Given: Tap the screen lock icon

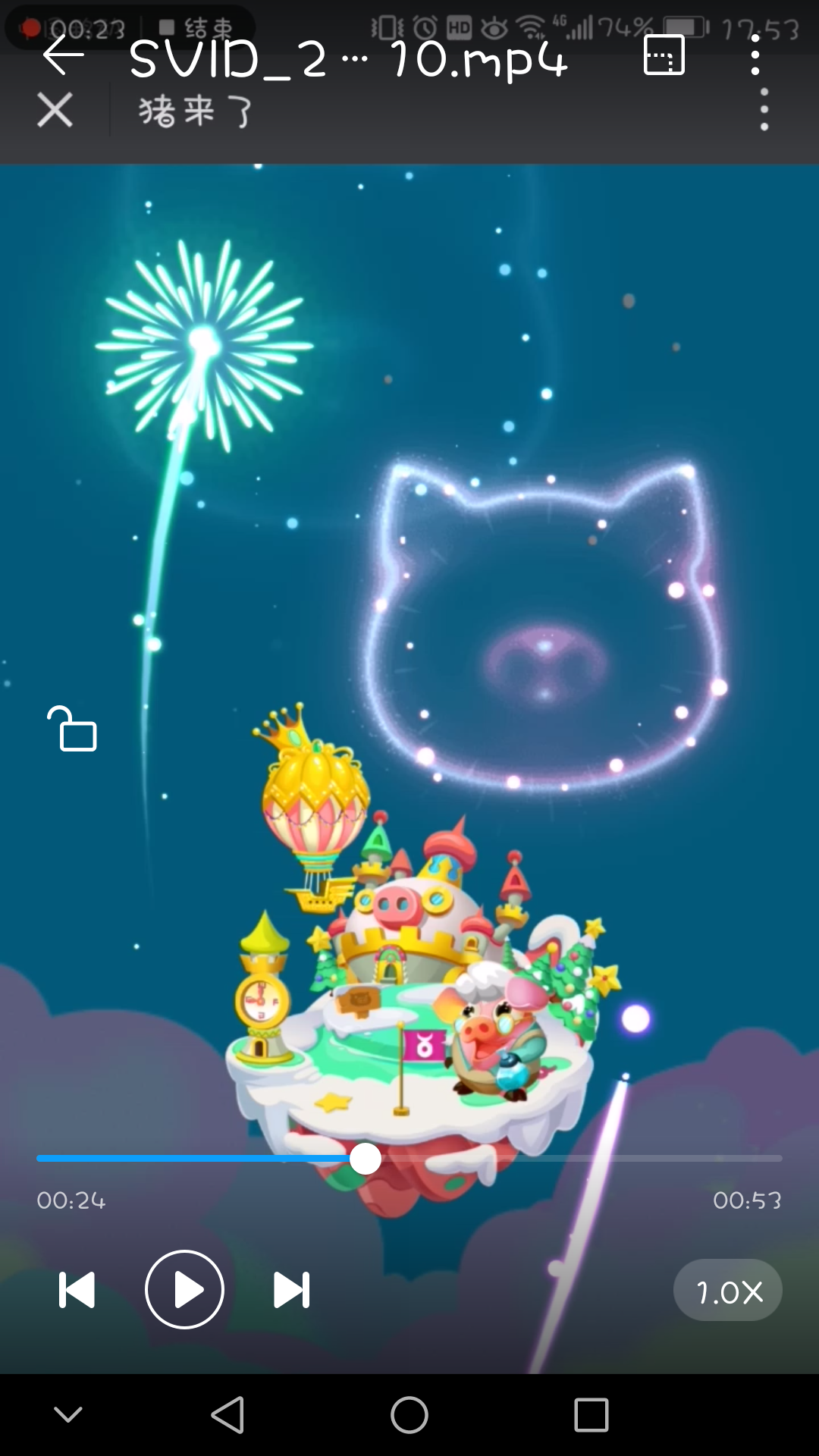Looking at the screenshot, I should point(73,730).
